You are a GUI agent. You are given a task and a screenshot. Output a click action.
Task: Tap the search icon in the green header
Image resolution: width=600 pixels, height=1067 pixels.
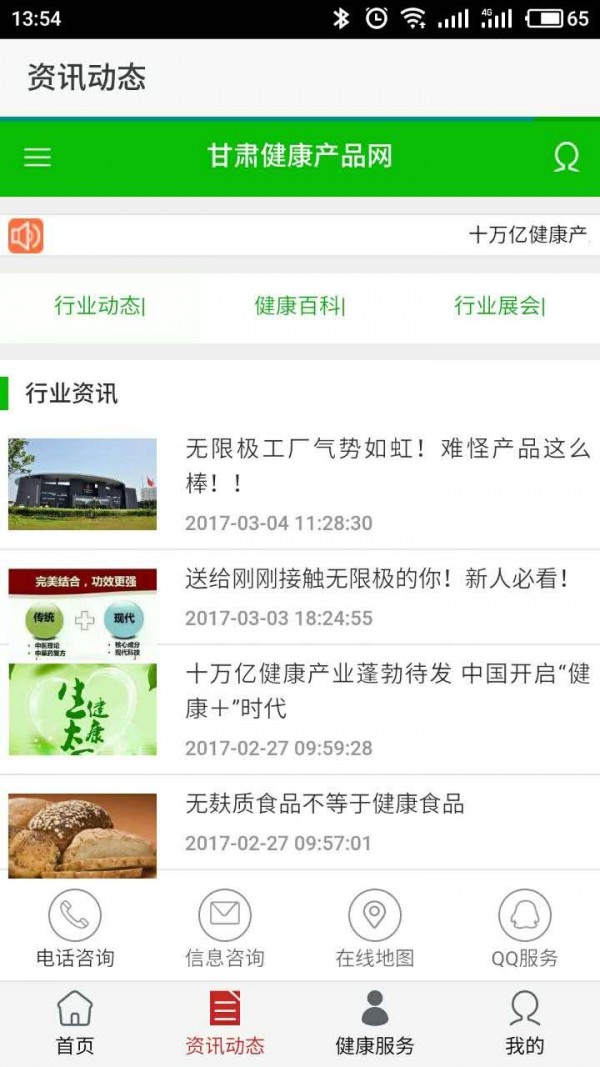(x=566, y=157)
